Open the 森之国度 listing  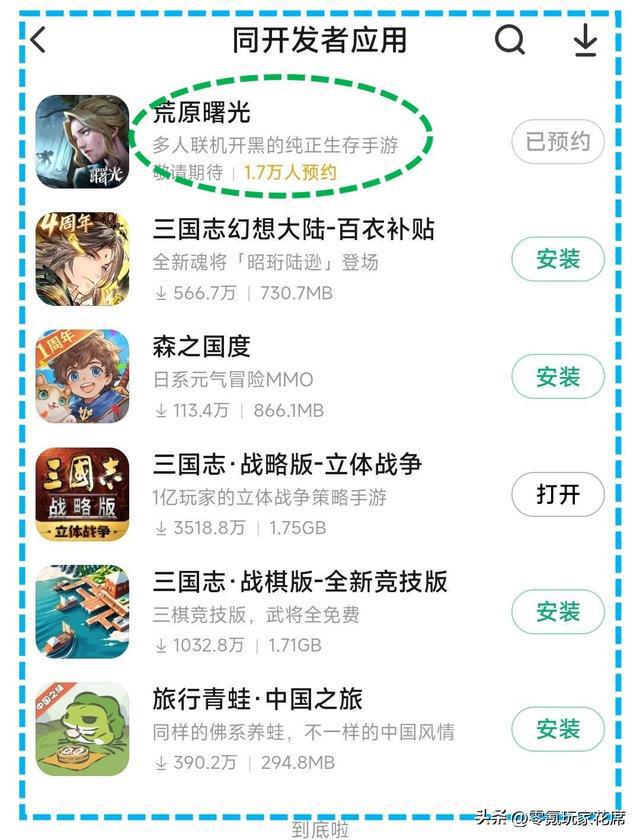201,346
